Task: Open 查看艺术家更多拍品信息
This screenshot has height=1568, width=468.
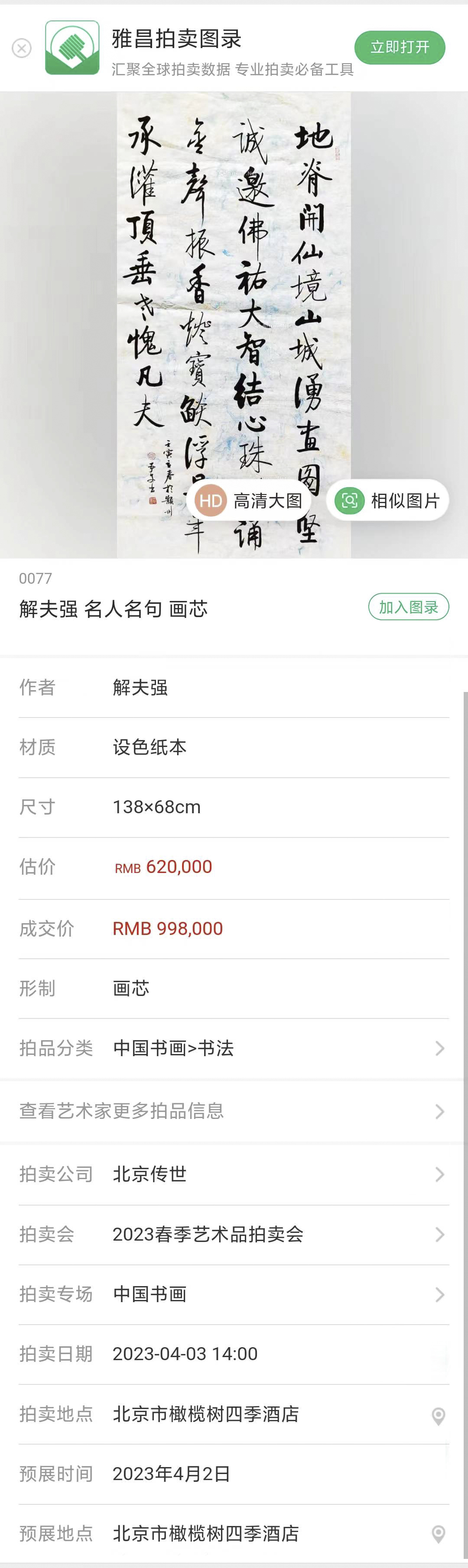Action: coord(234,1111)
